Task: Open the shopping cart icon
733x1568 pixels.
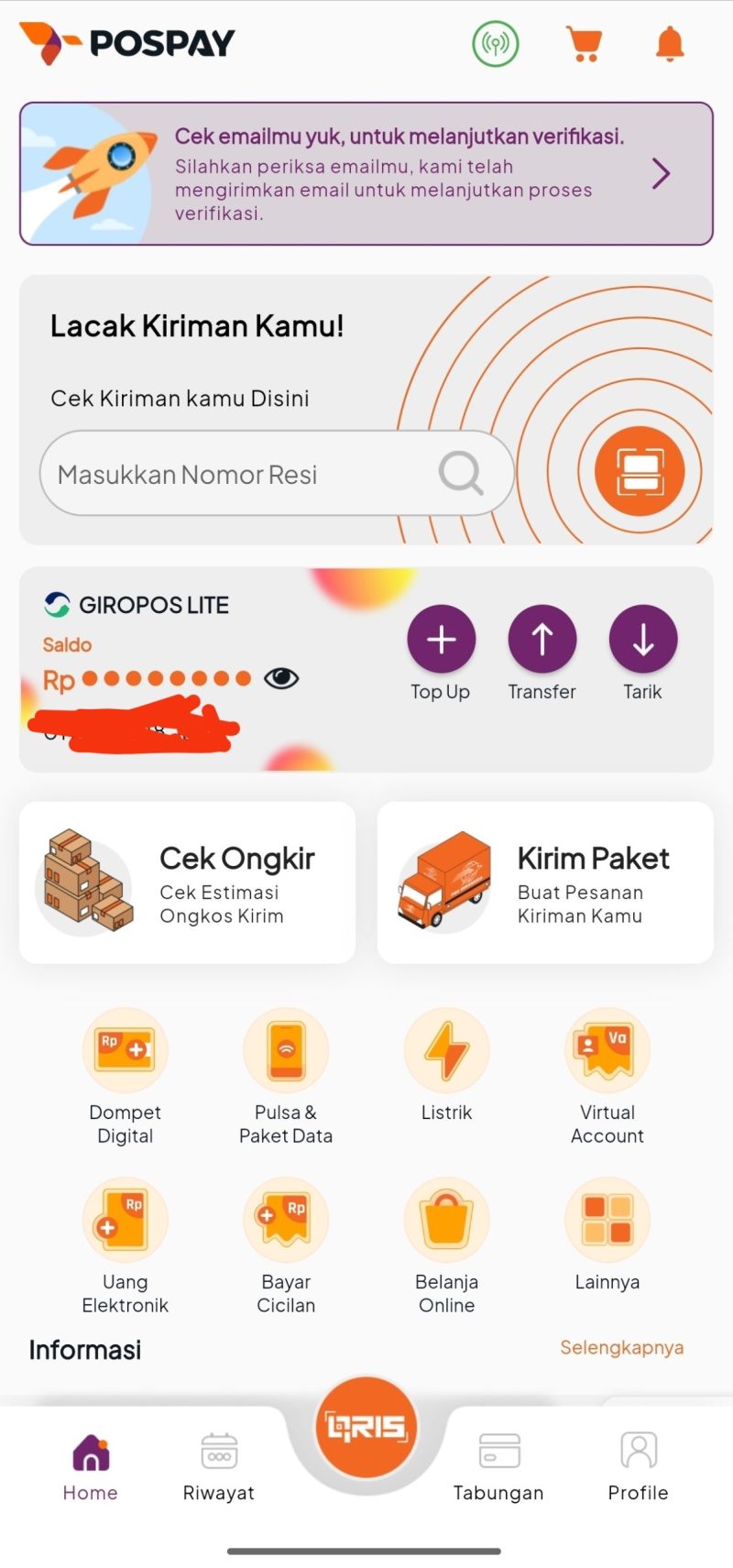Action: pos(584,43)
